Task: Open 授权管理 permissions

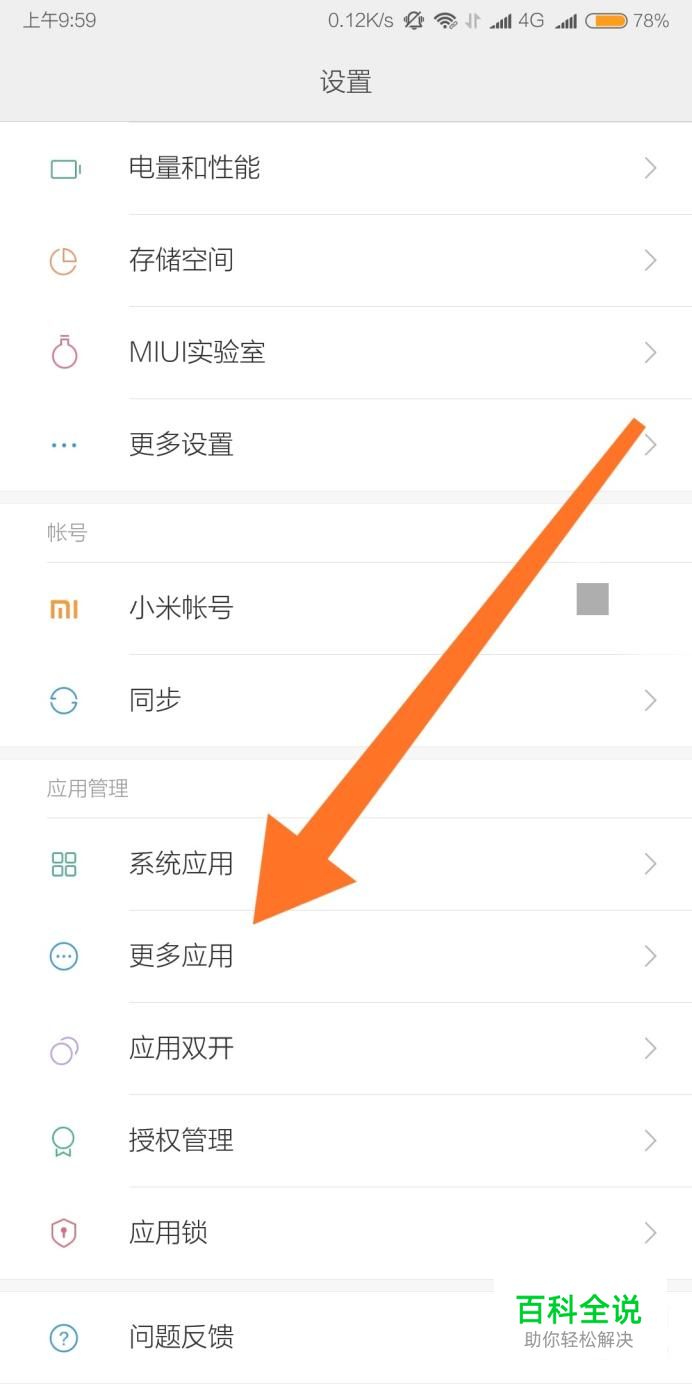Action: coord(346,1140)
